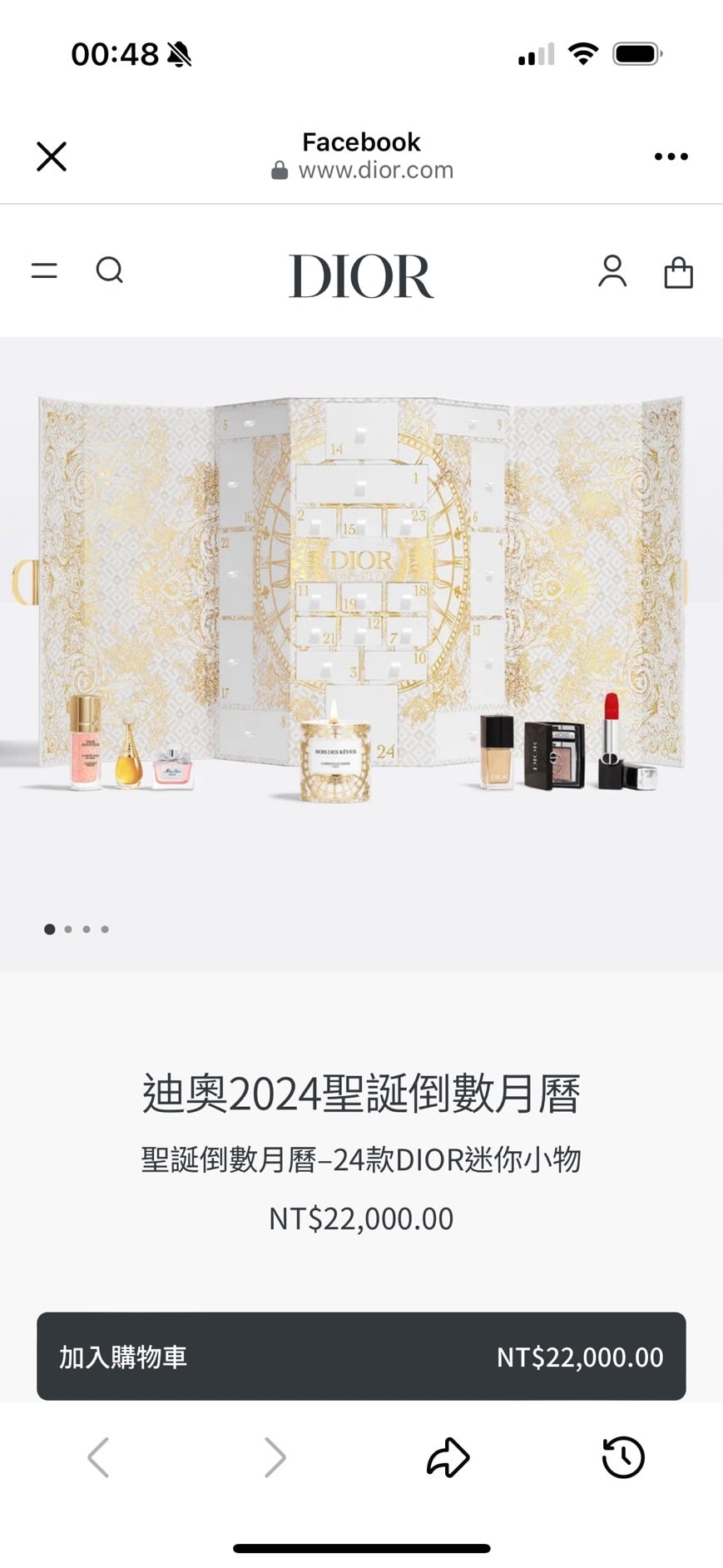The height and width of the screenshot is (1568, 723).
Task: Select the search magnifier icon
Action: [x=111, y=271]
